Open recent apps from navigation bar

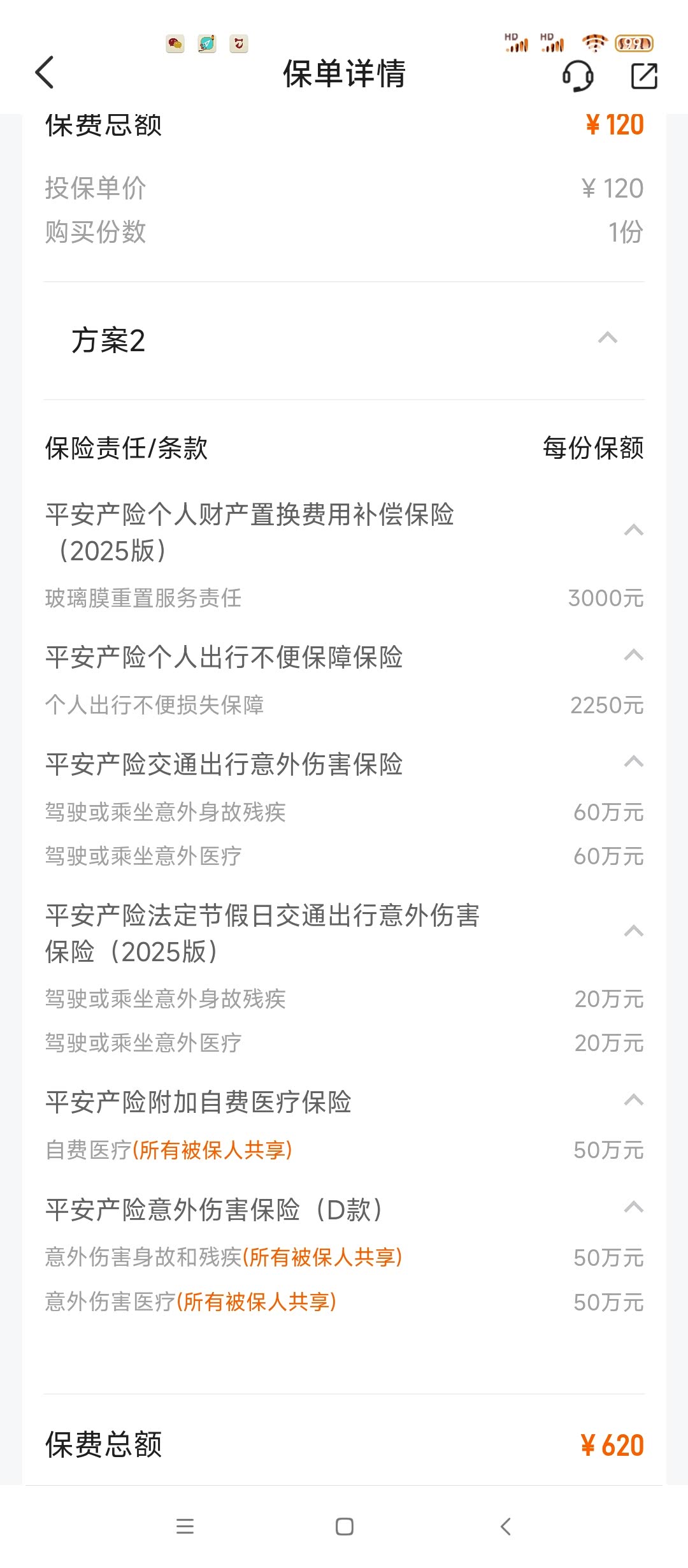point(185,1527)
